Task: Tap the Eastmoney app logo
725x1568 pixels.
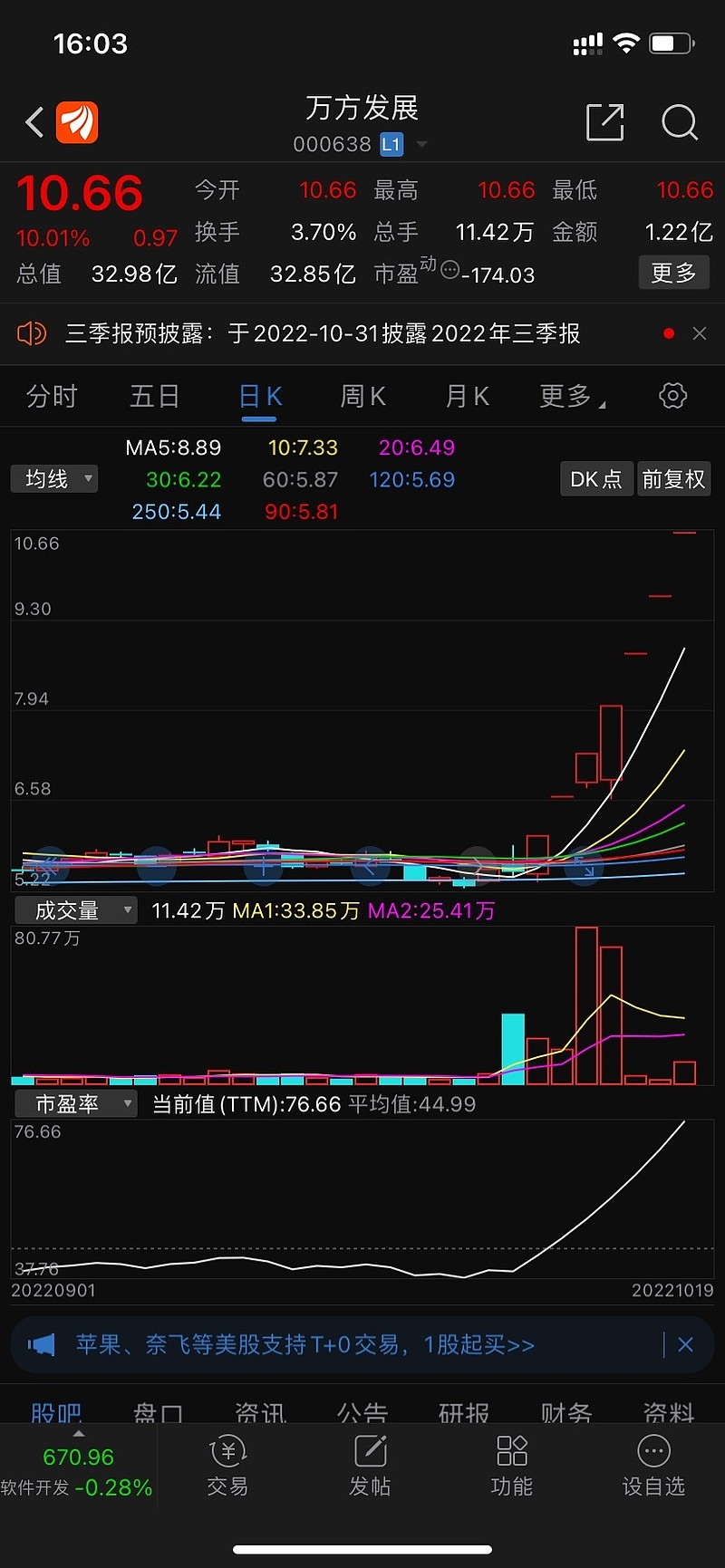Action: click(78, 122)
